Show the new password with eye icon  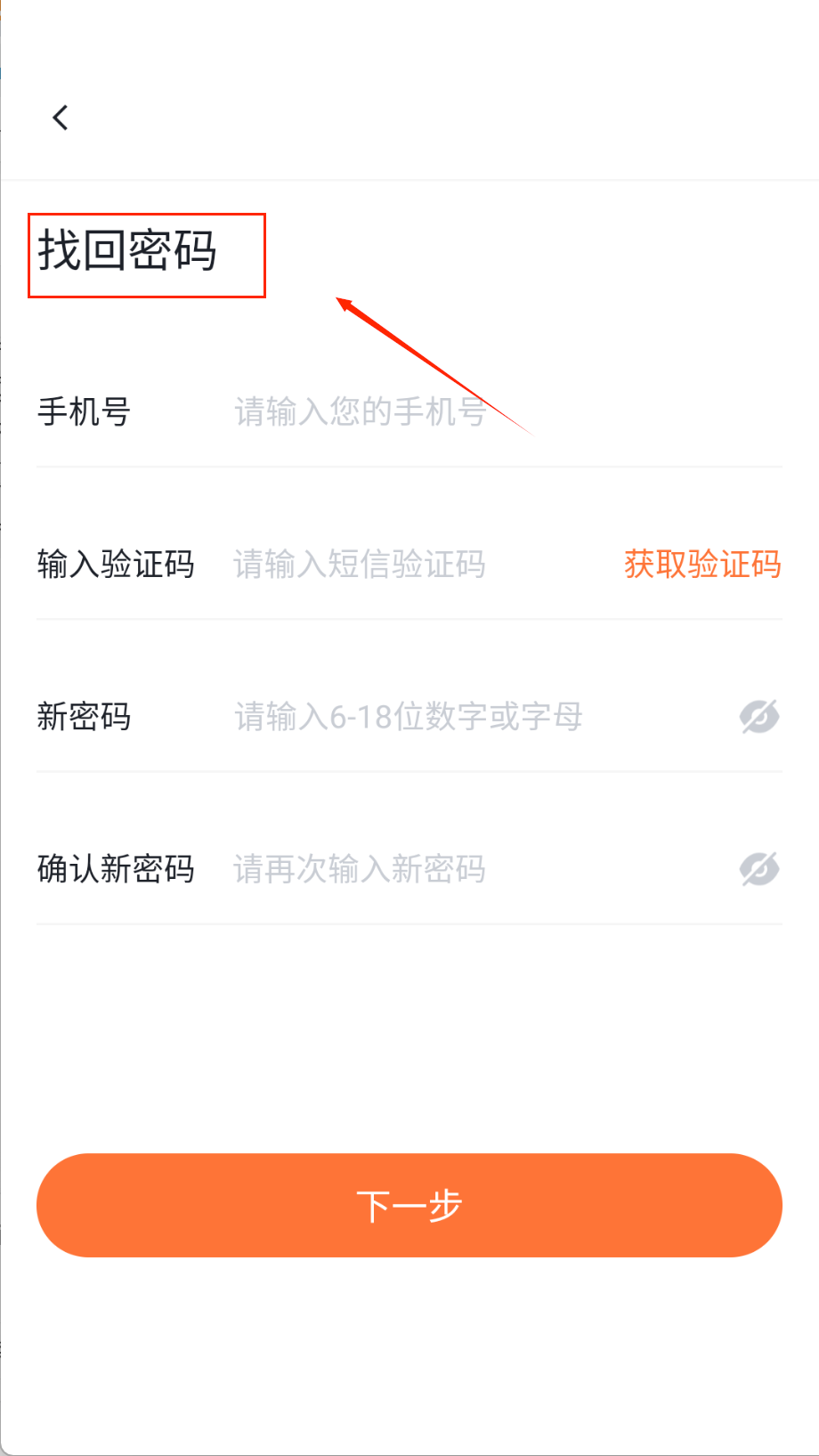click(759, 717)
